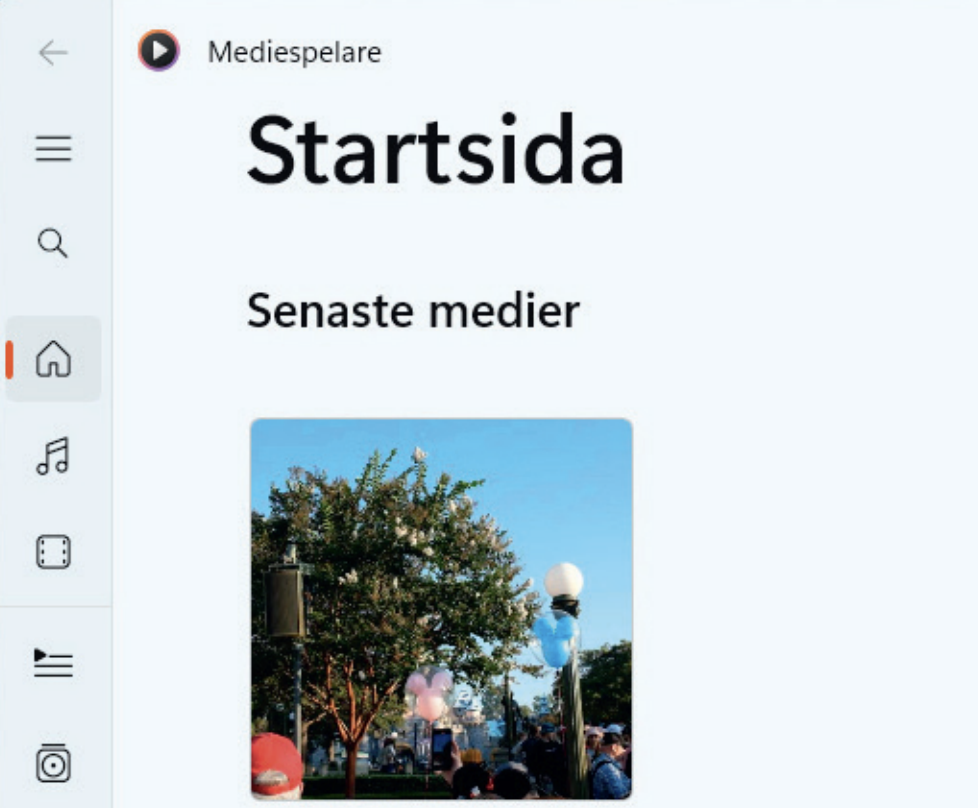Open the playlists section
Image resolution: width=978 pixels, height=808 pixels.
pyautogui.click(x=53, y=764)
